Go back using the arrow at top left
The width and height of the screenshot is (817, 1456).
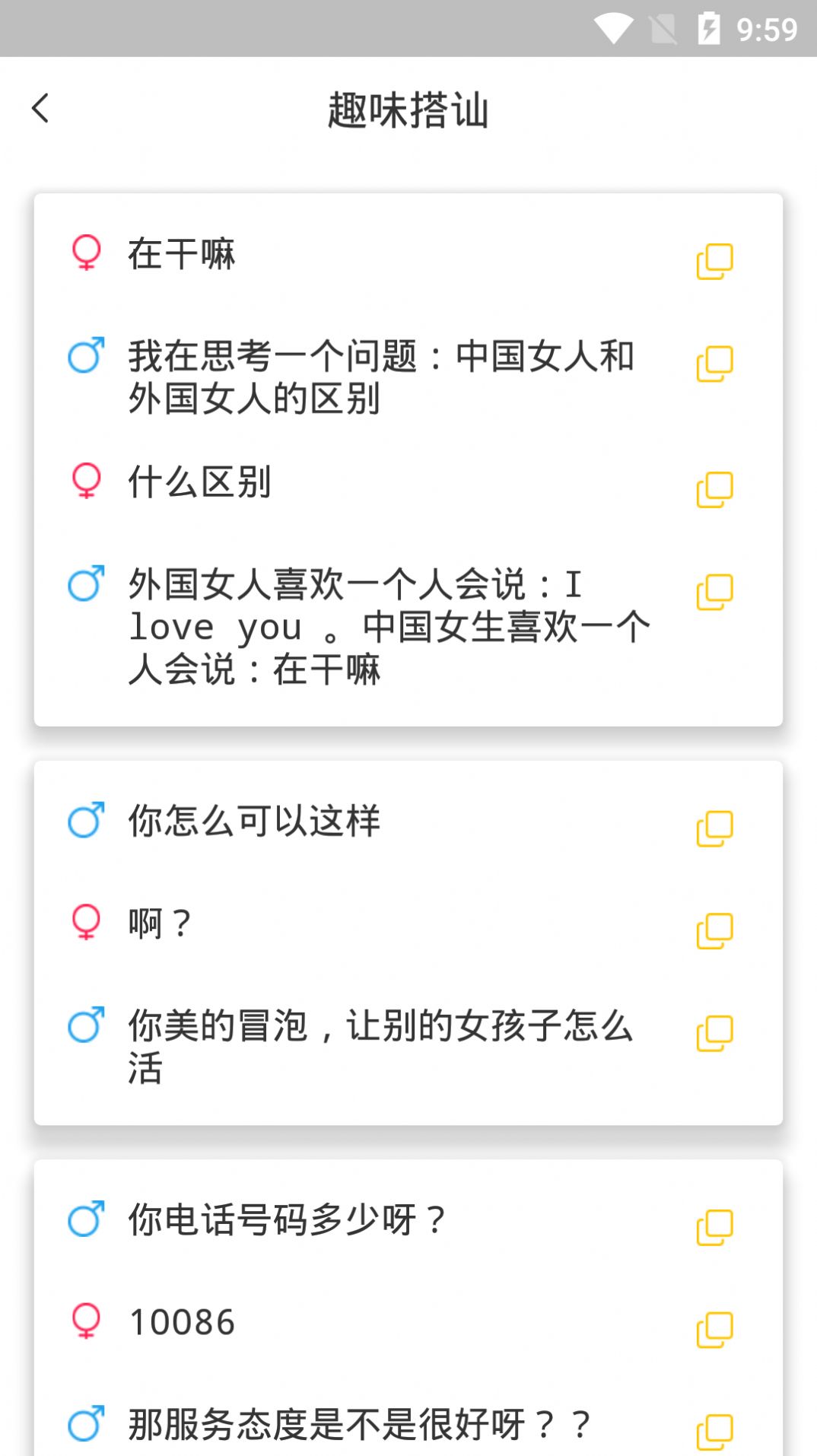(41, 108)
